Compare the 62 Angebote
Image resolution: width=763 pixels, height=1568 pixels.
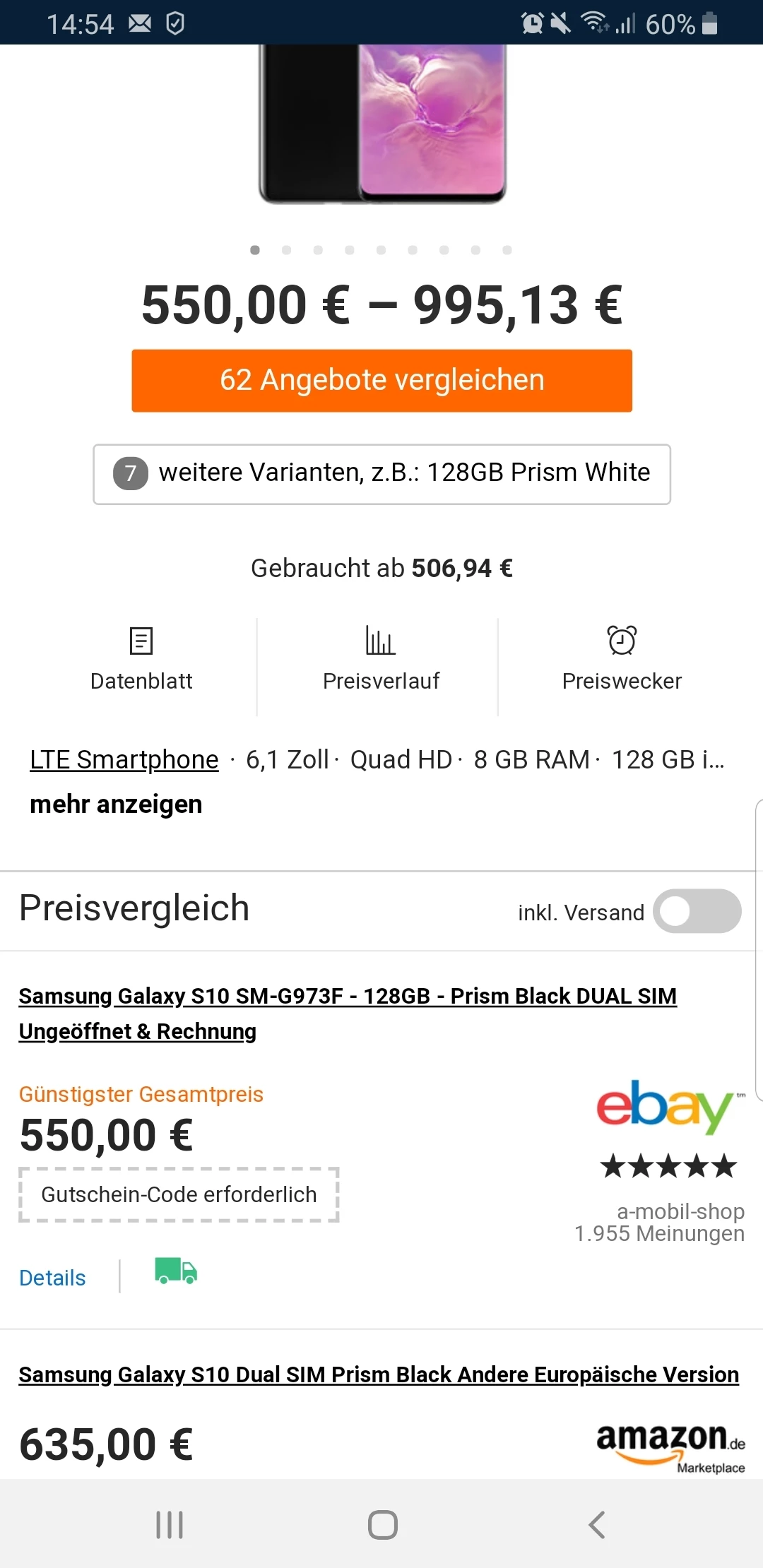(381, 380)
